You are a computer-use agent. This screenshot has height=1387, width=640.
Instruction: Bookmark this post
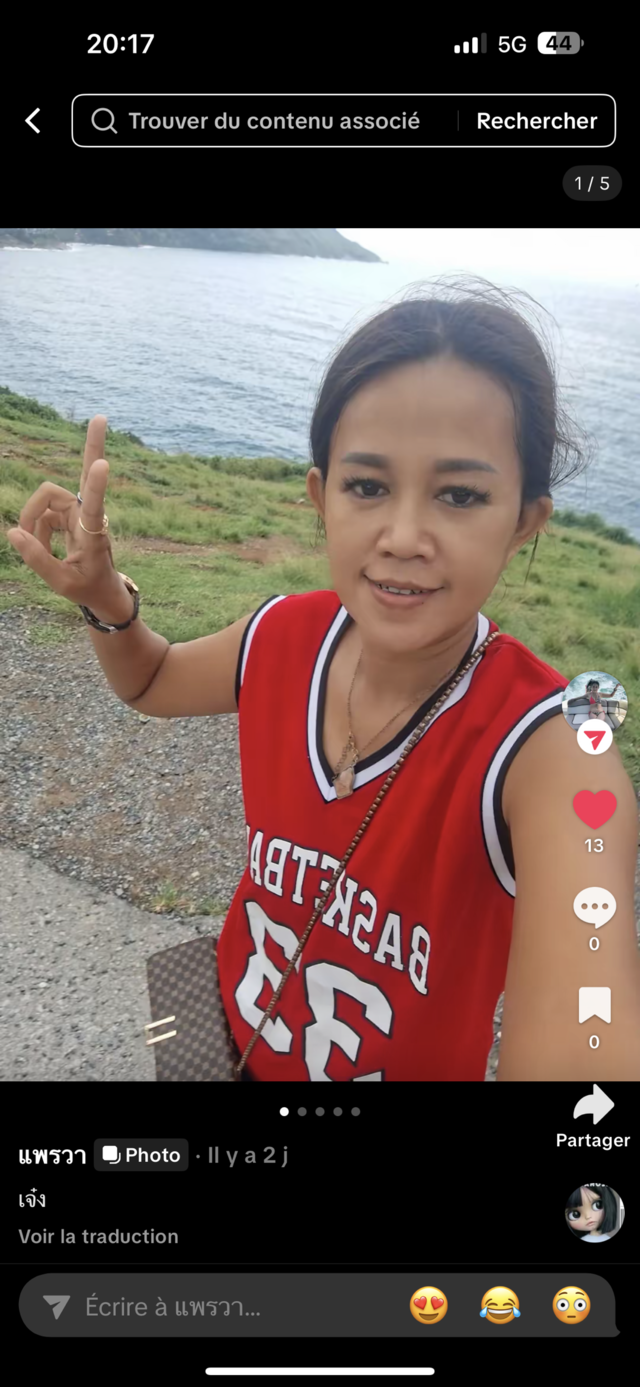pos(594,1005)
